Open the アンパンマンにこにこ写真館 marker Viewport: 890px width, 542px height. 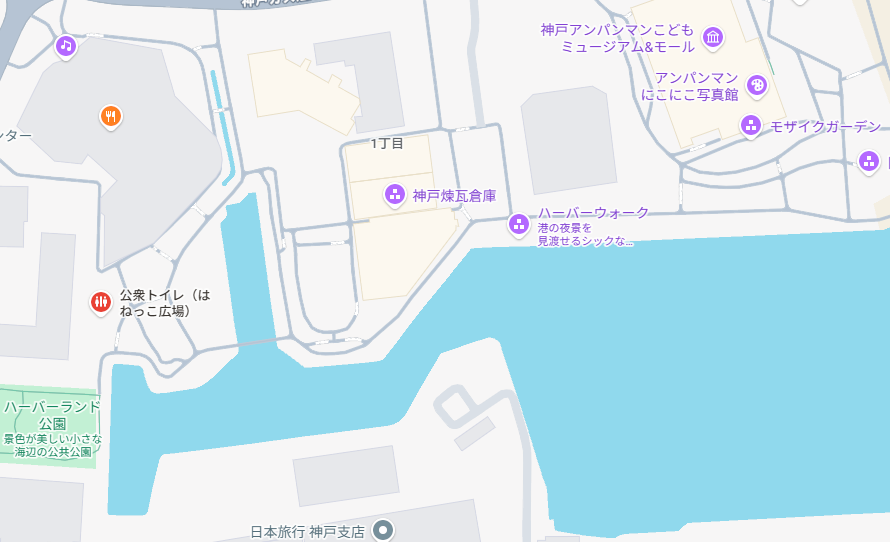tap(757, 85)
